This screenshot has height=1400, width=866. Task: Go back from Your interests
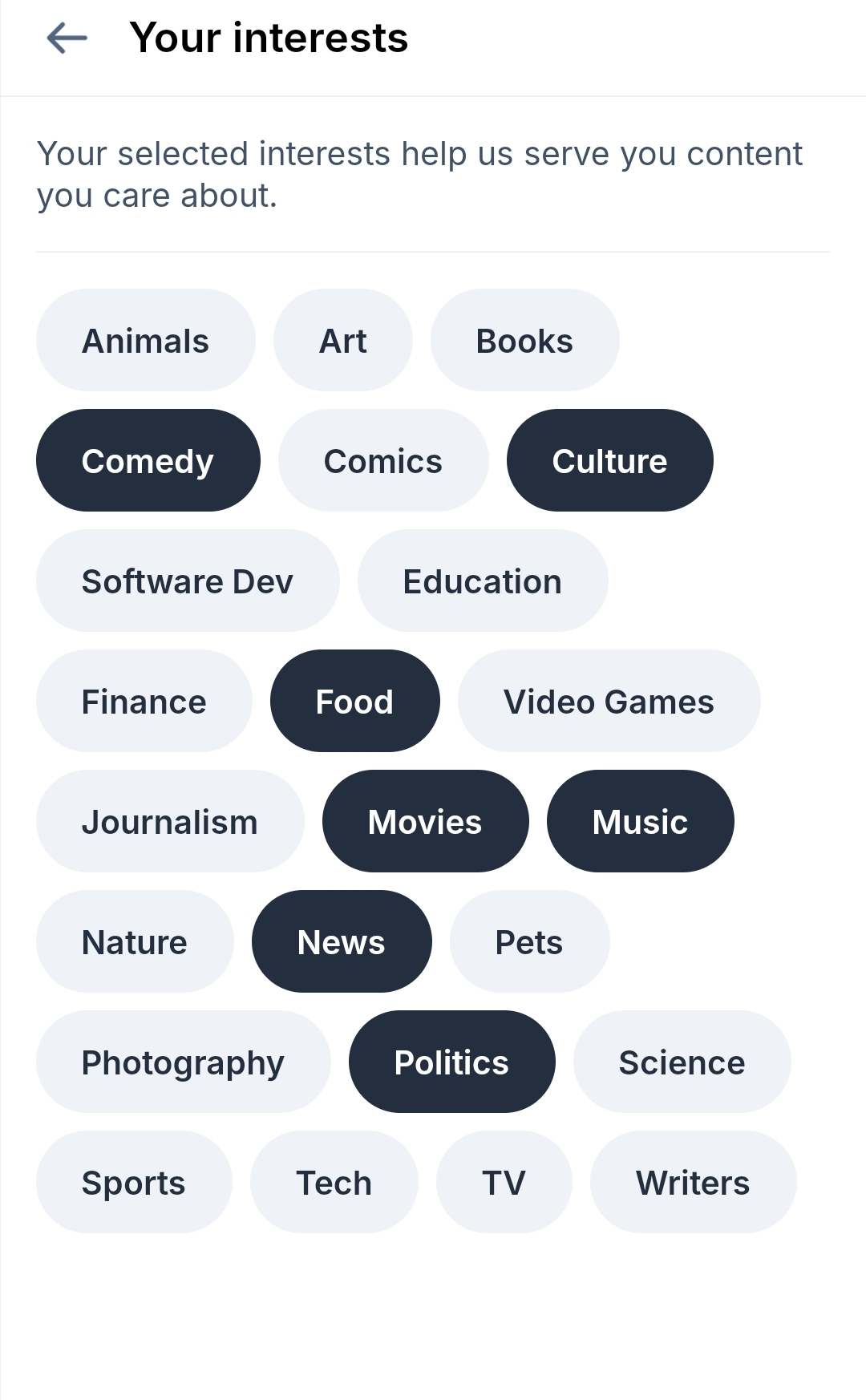click(x=67, y=38)
